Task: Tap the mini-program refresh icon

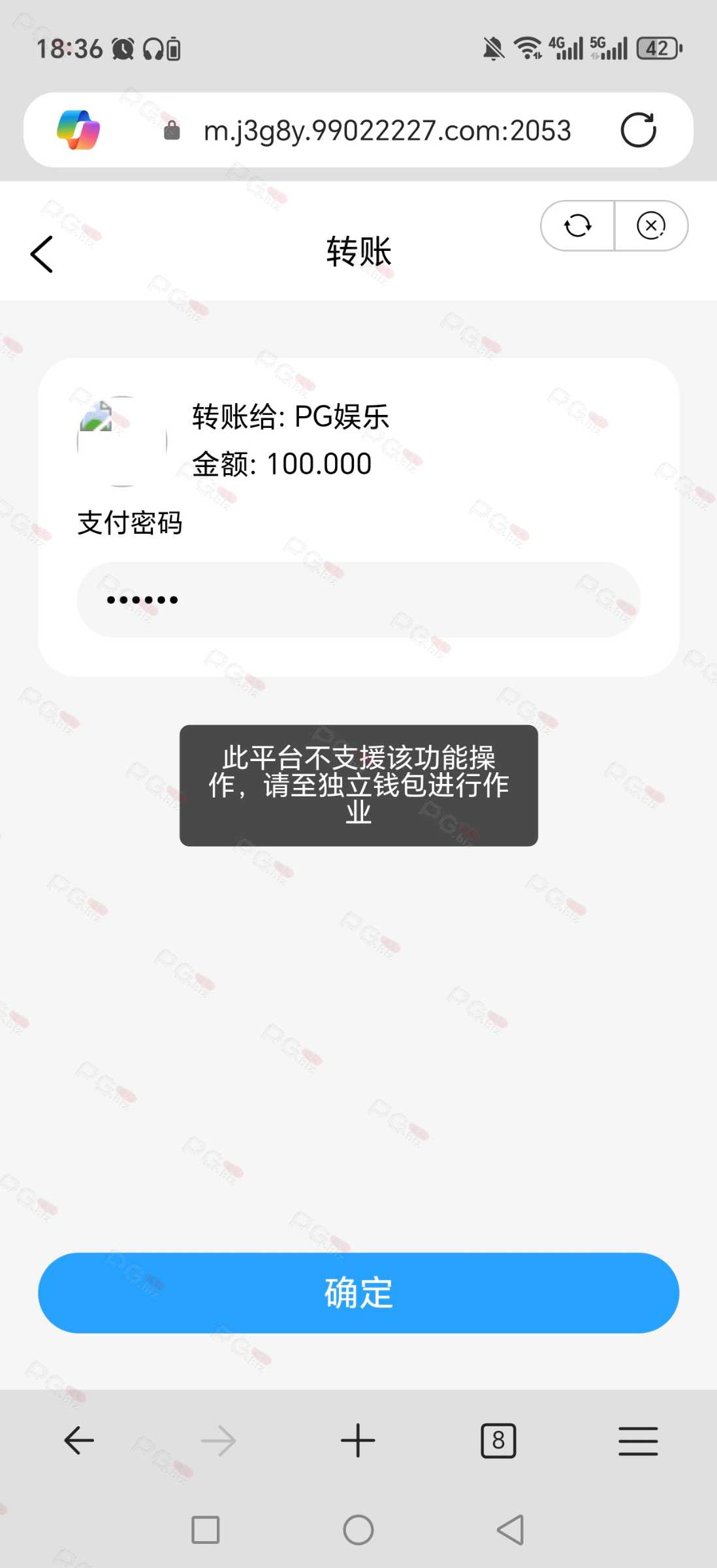Action: click(577, 226)
